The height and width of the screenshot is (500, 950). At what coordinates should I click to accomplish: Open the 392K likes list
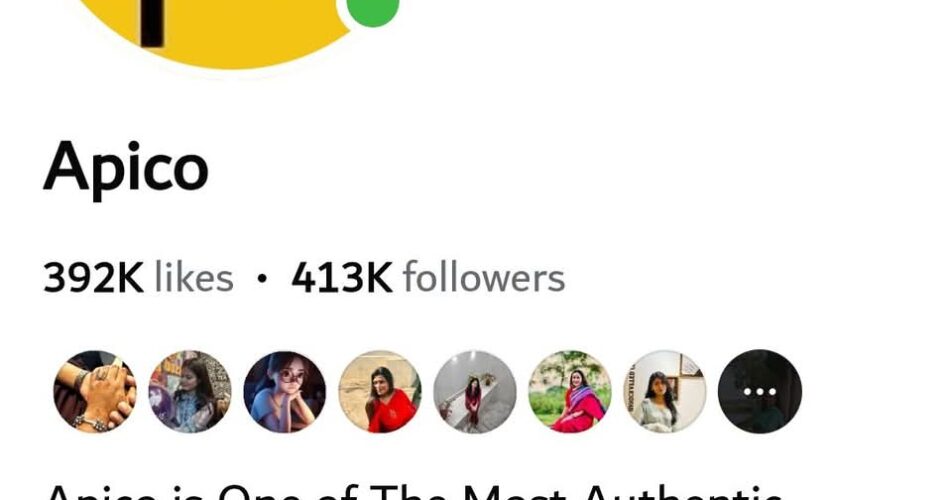[x=138, y=278]
